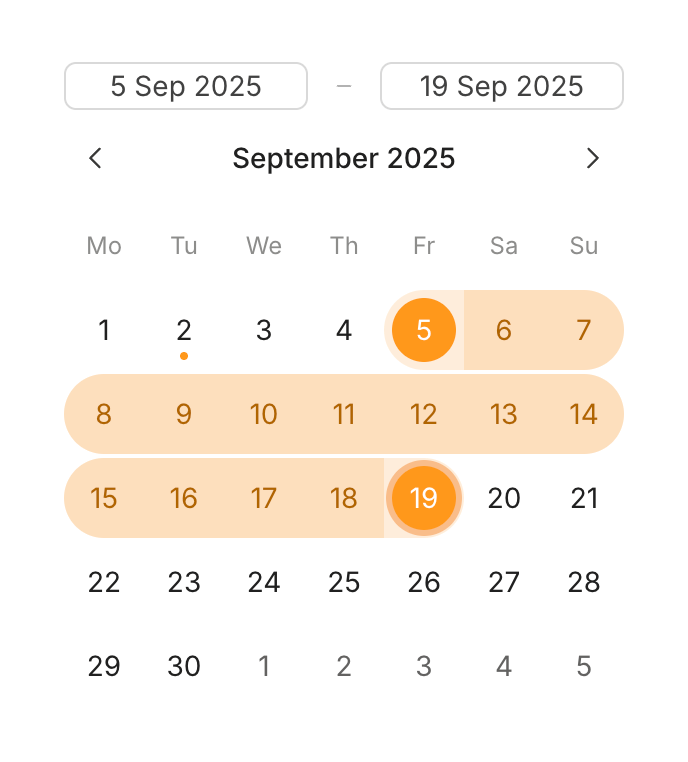
Task: Select September 28
Action: [584, 582]
